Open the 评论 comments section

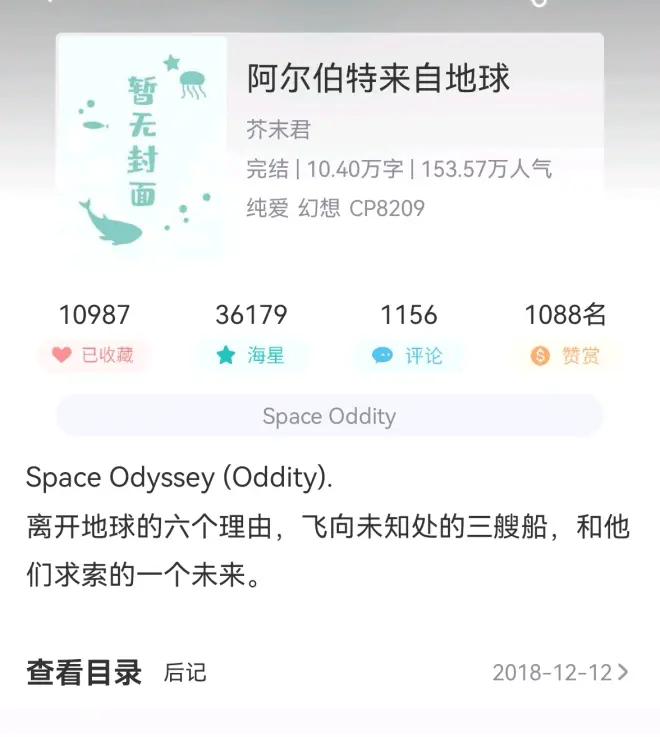click(408, 355)
